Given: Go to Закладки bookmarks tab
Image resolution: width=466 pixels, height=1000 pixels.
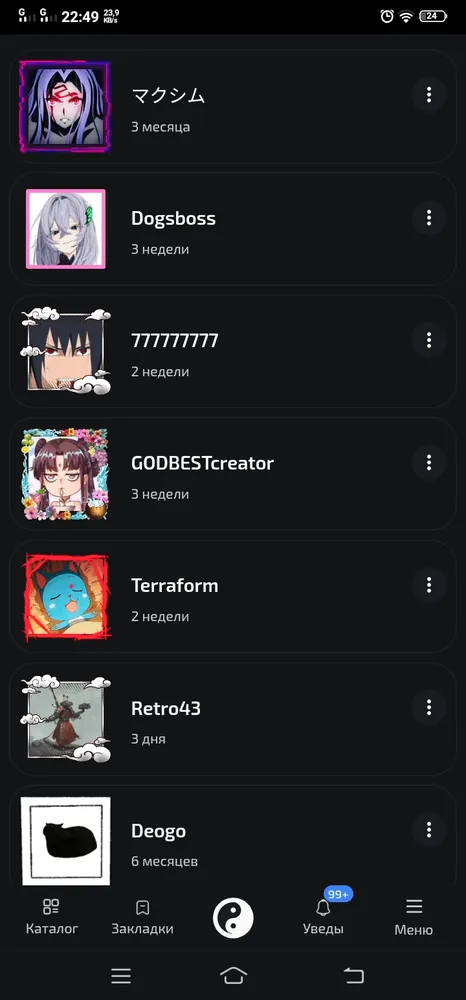Looking at the screenshot, I should tap(142, 916).
